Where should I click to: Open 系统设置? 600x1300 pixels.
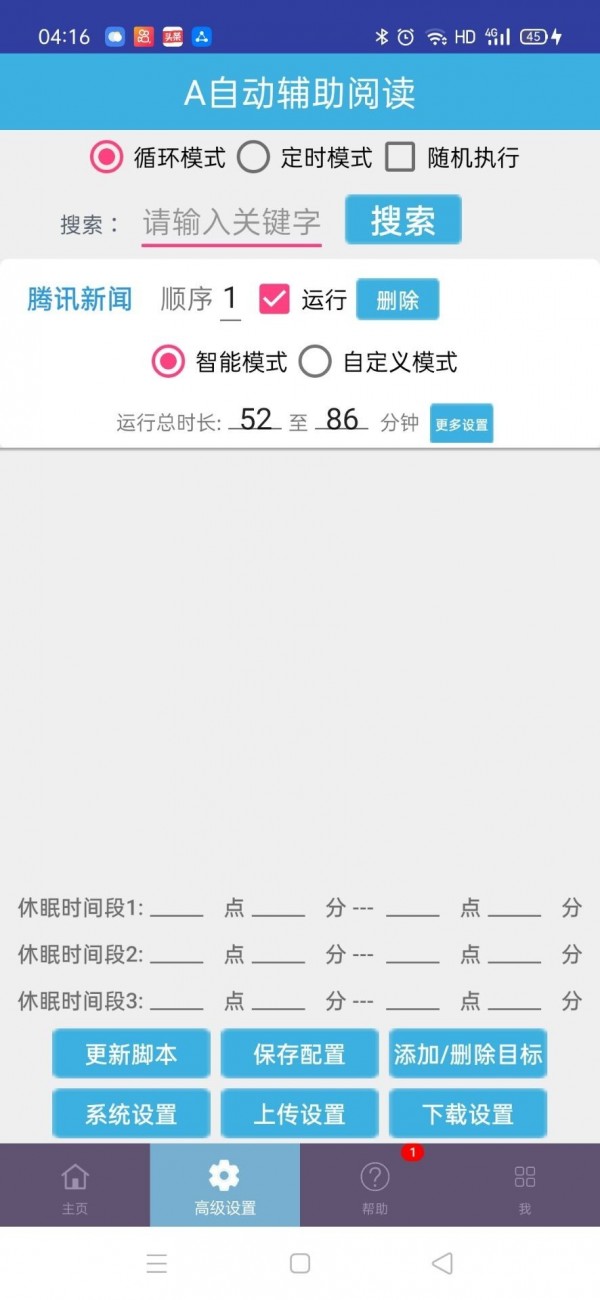click(x=131, y=1113)
